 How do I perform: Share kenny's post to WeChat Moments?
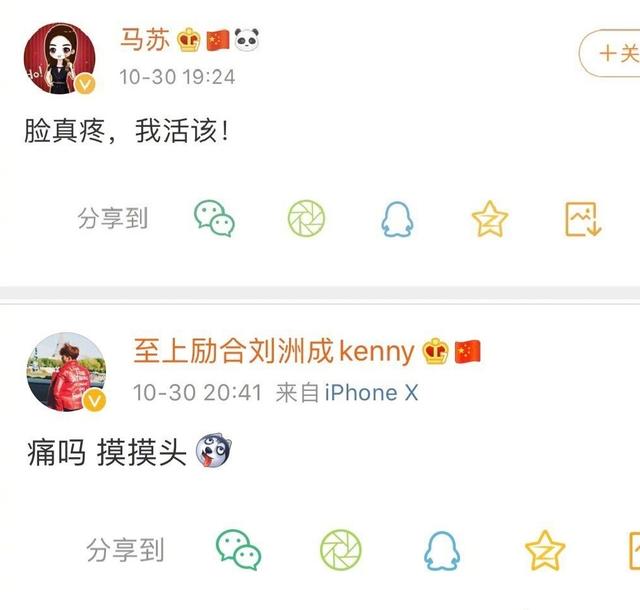tap(341, 550)
